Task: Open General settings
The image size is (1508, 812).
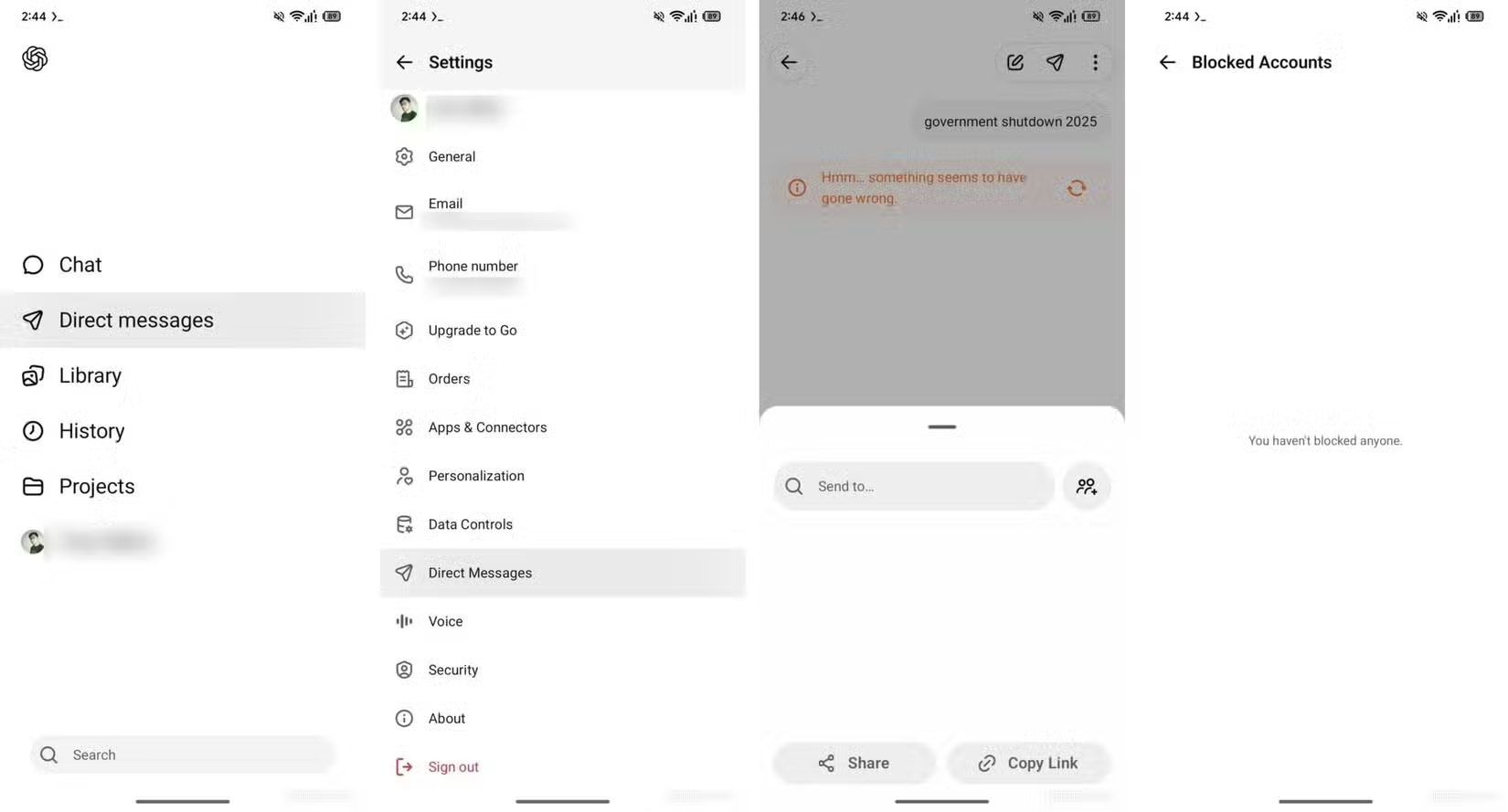Action: pos(451,156)
